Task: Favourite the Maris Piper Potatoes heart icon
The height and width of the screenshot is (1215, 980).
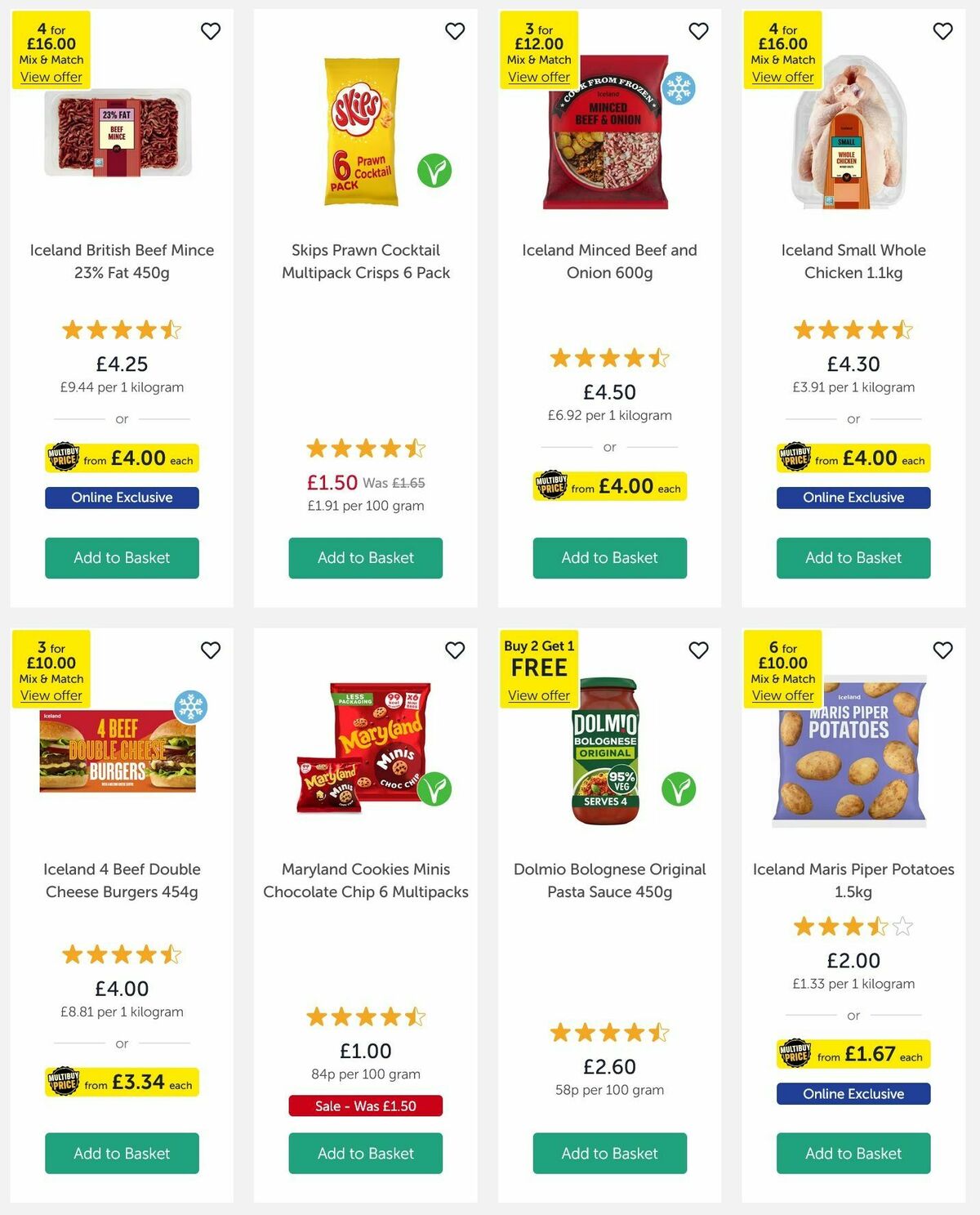Action: pos(942,650)
